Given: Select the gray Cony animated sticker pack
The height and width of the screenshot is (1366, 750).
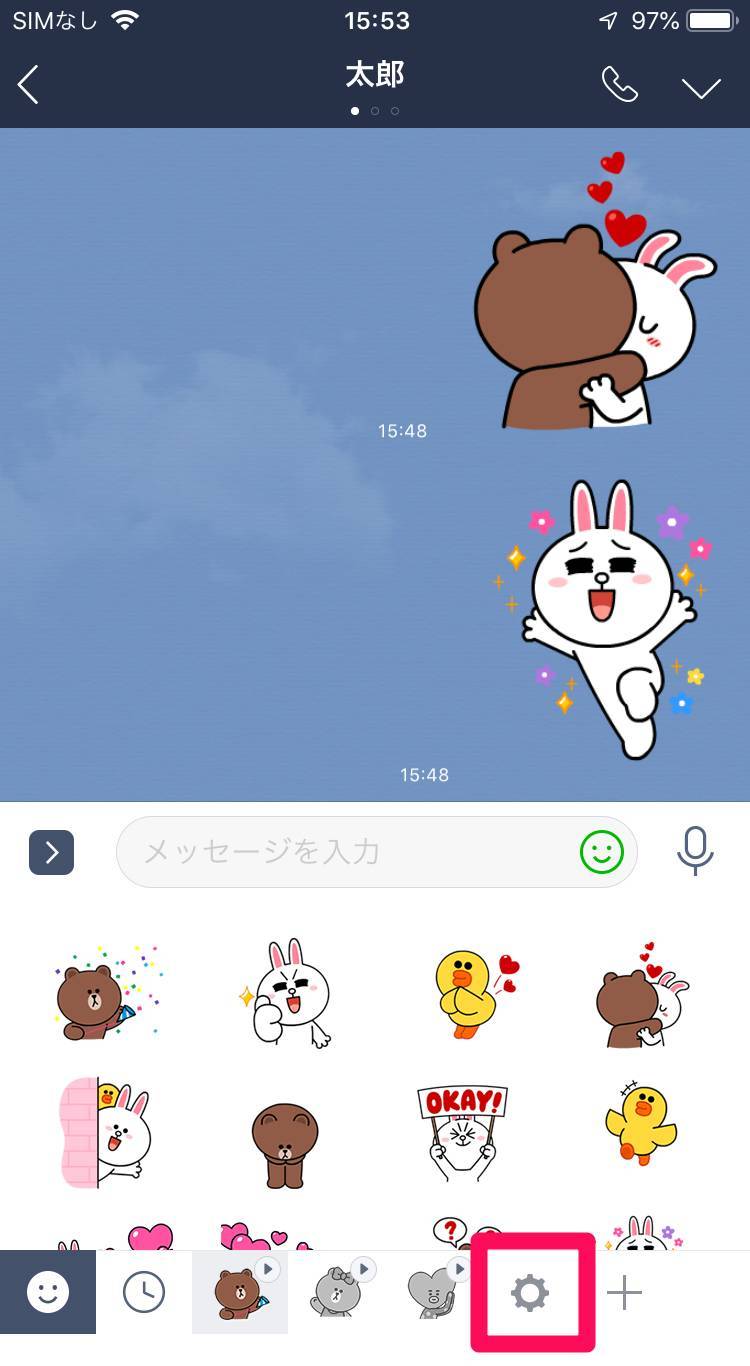Looking at the screenshot, I should (x=337, y=1291).
